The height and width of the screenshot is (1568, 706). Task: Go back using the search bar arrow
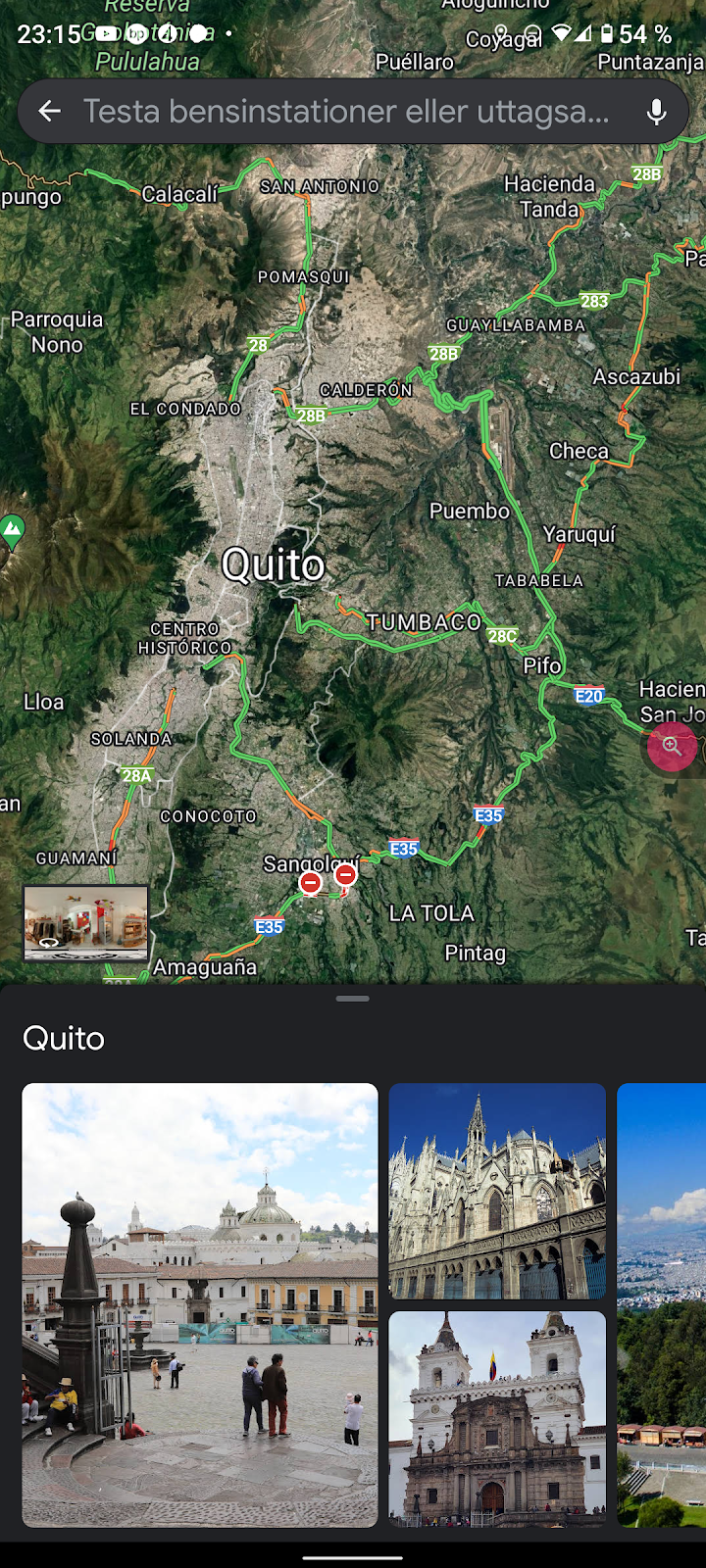(50, 112)
